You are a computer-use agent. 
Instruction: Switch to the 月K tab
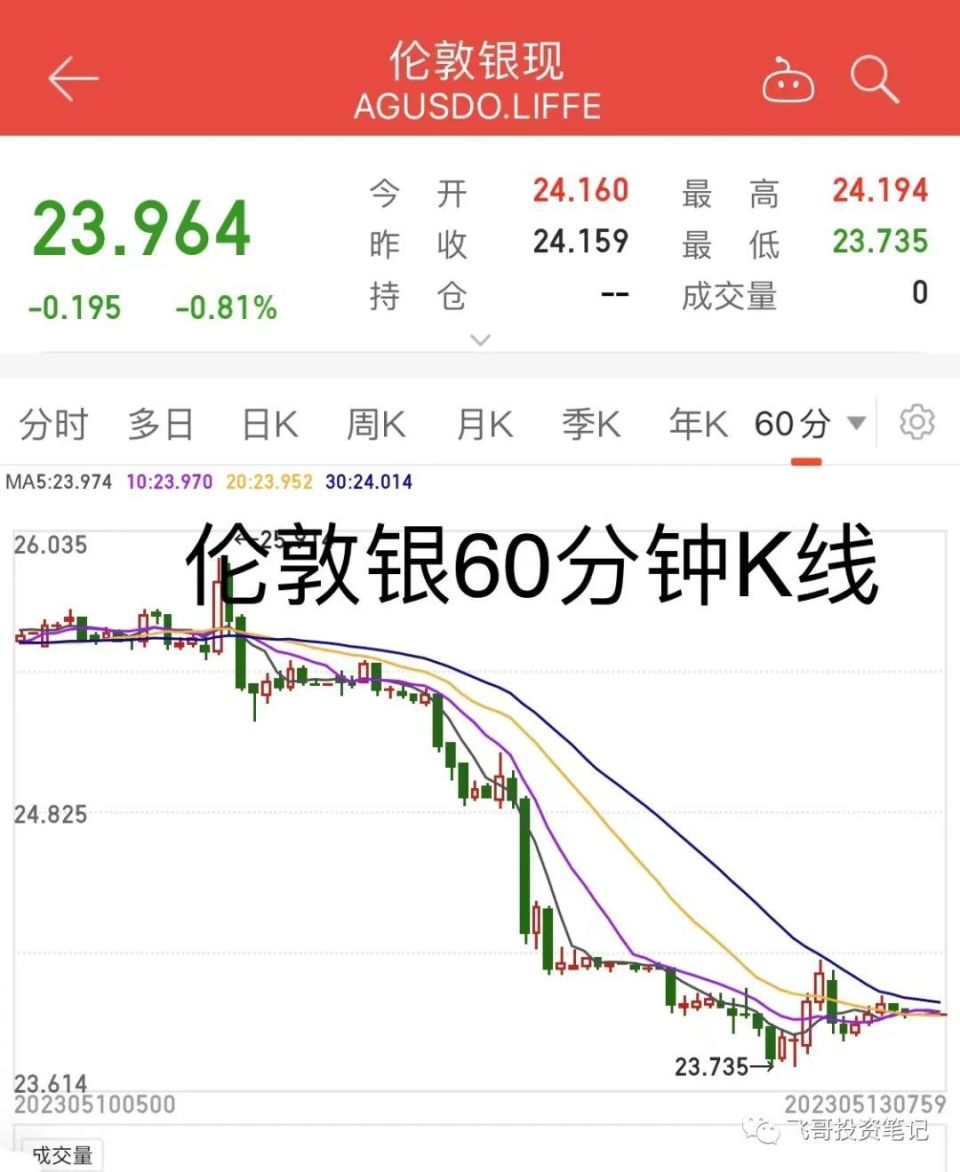click(x=484, y=425)
